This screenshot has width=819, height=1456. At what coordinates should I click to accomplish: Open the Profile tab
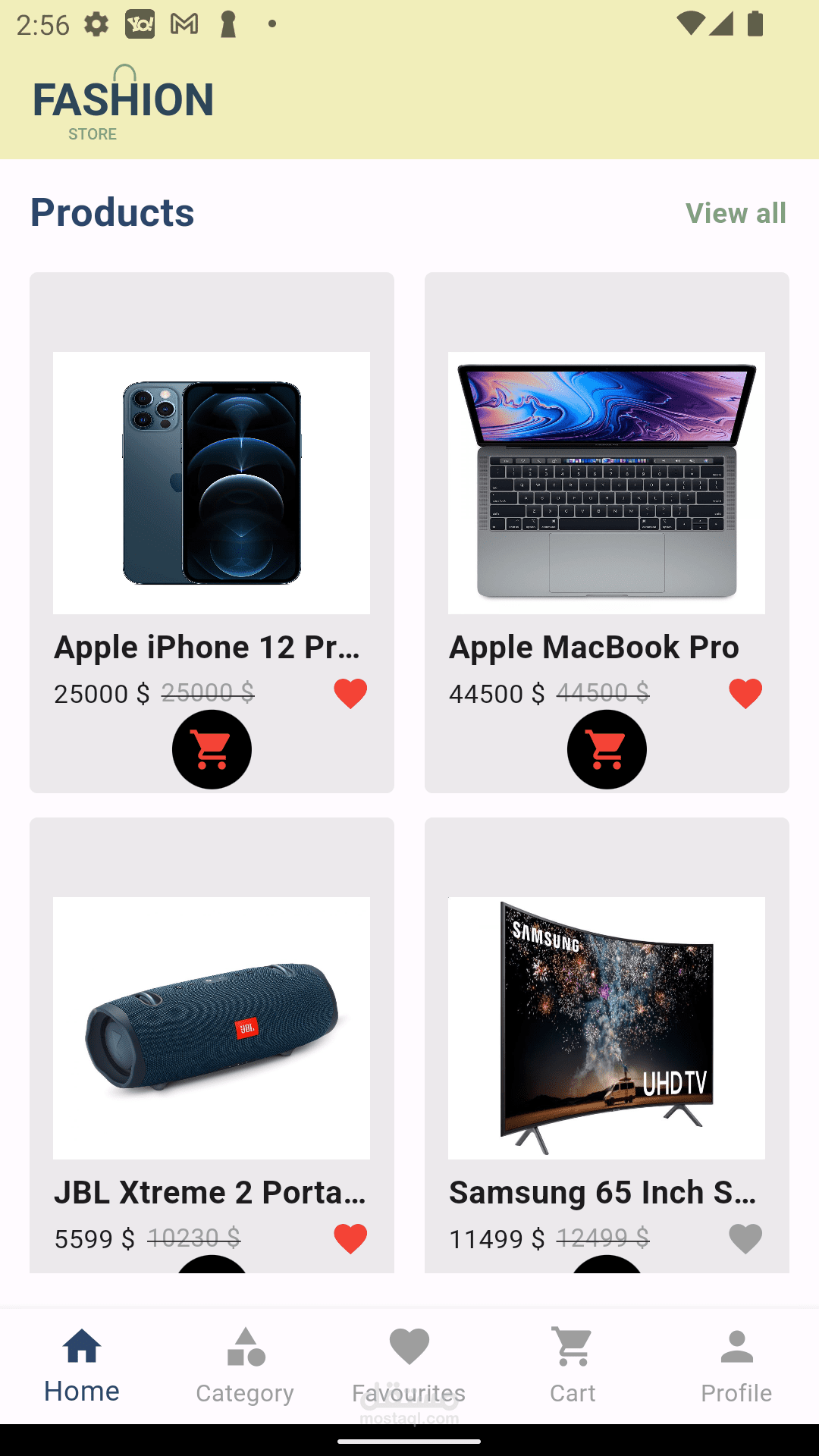pos(736,1367)
